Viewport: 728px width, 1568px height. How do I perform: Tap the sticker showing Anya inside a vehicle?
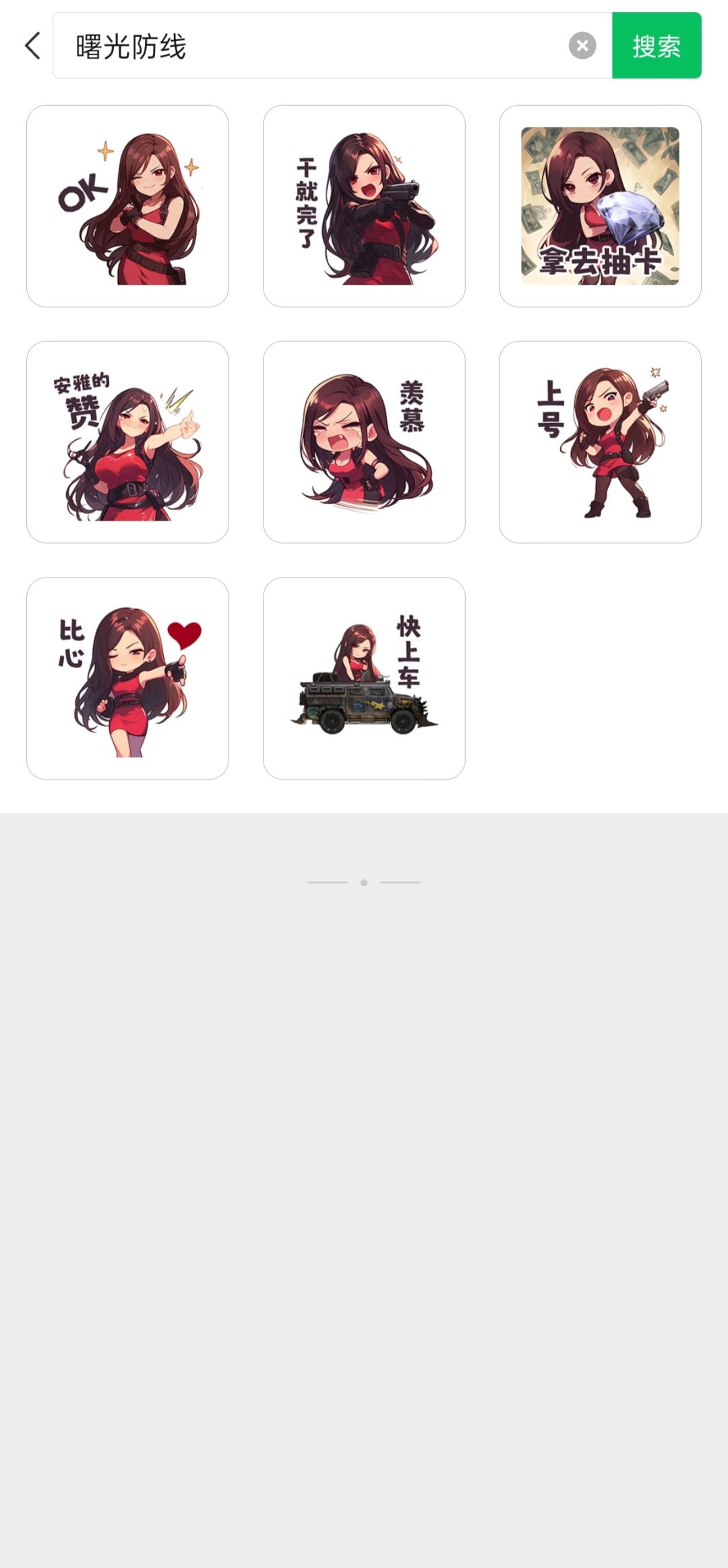pyautogui.click(x=364, y=677)
